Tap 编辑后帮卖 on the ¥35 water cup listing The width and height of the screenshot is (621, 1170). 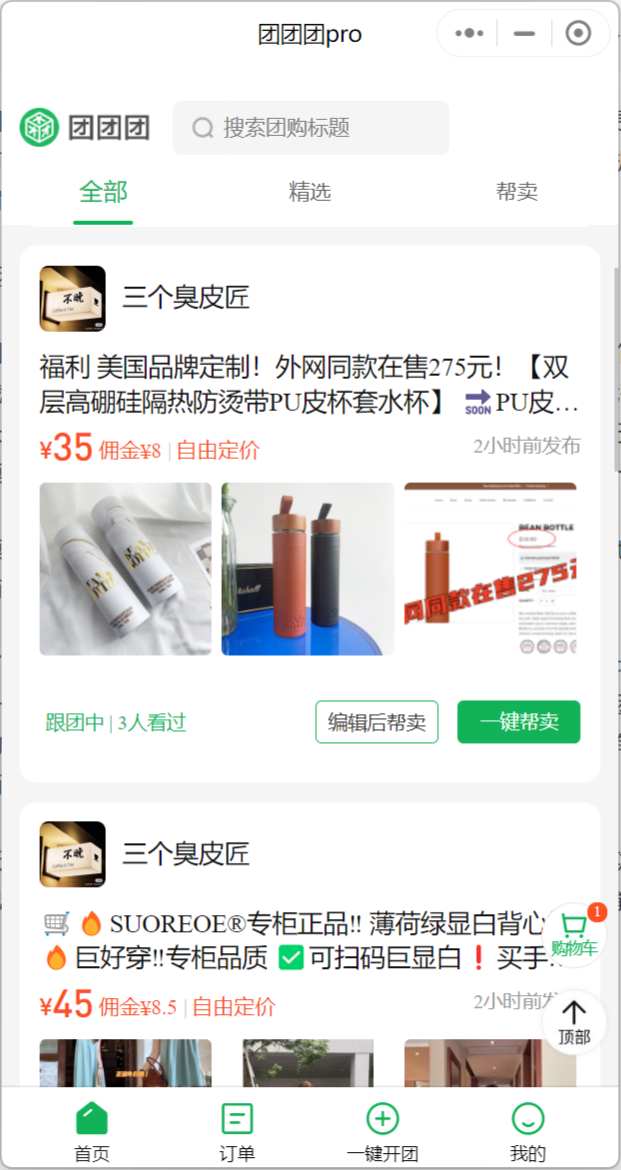(377, 722)
